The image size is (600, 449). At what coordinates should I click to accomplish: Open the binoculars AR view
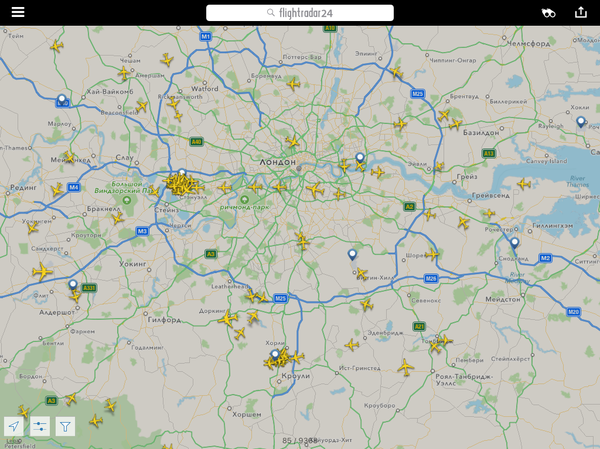point(548,13)
